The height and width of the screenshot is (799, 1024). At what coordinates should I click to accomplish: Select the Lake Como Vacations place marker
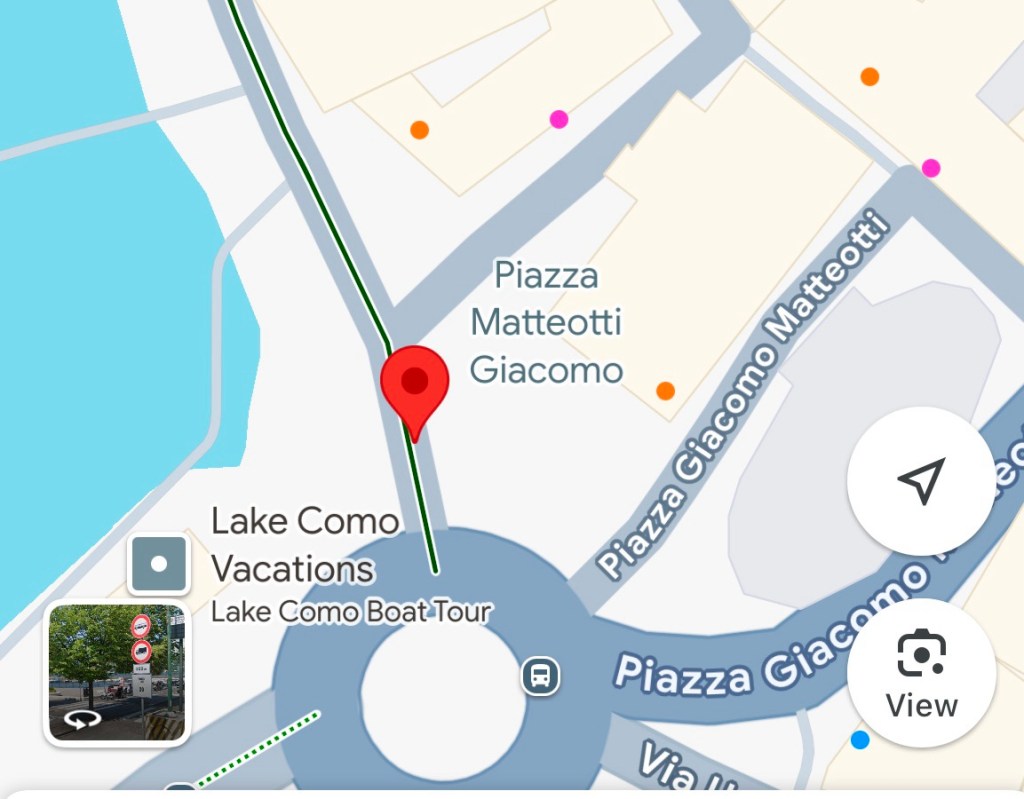(x=158, y=564)
